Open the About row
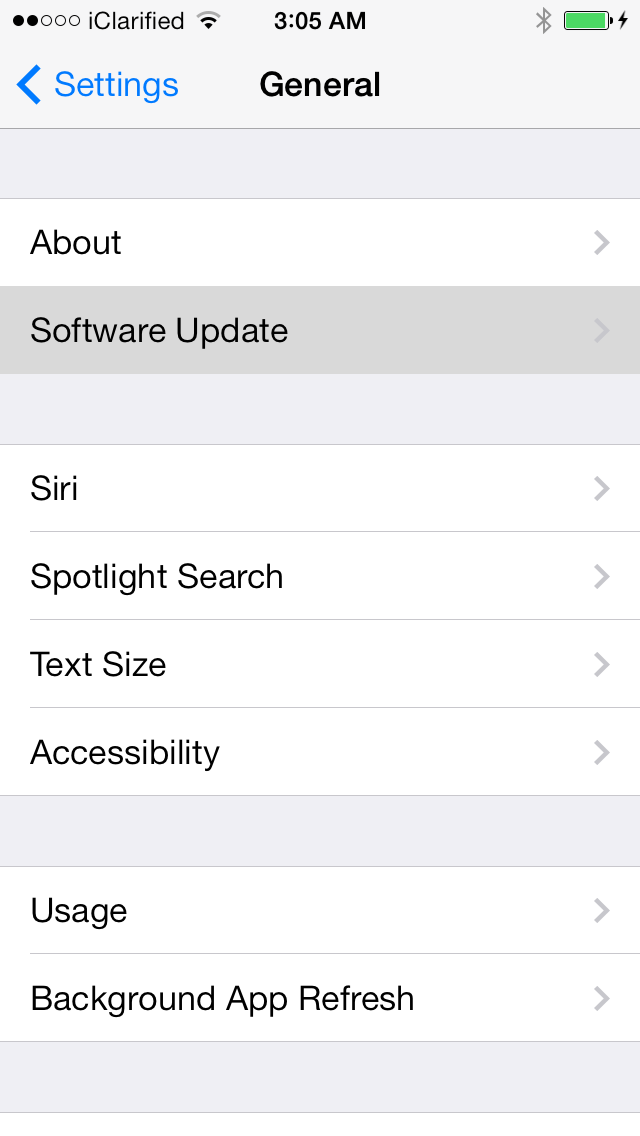Viewport: 640px width, 1136px height. tap(320, 243)
